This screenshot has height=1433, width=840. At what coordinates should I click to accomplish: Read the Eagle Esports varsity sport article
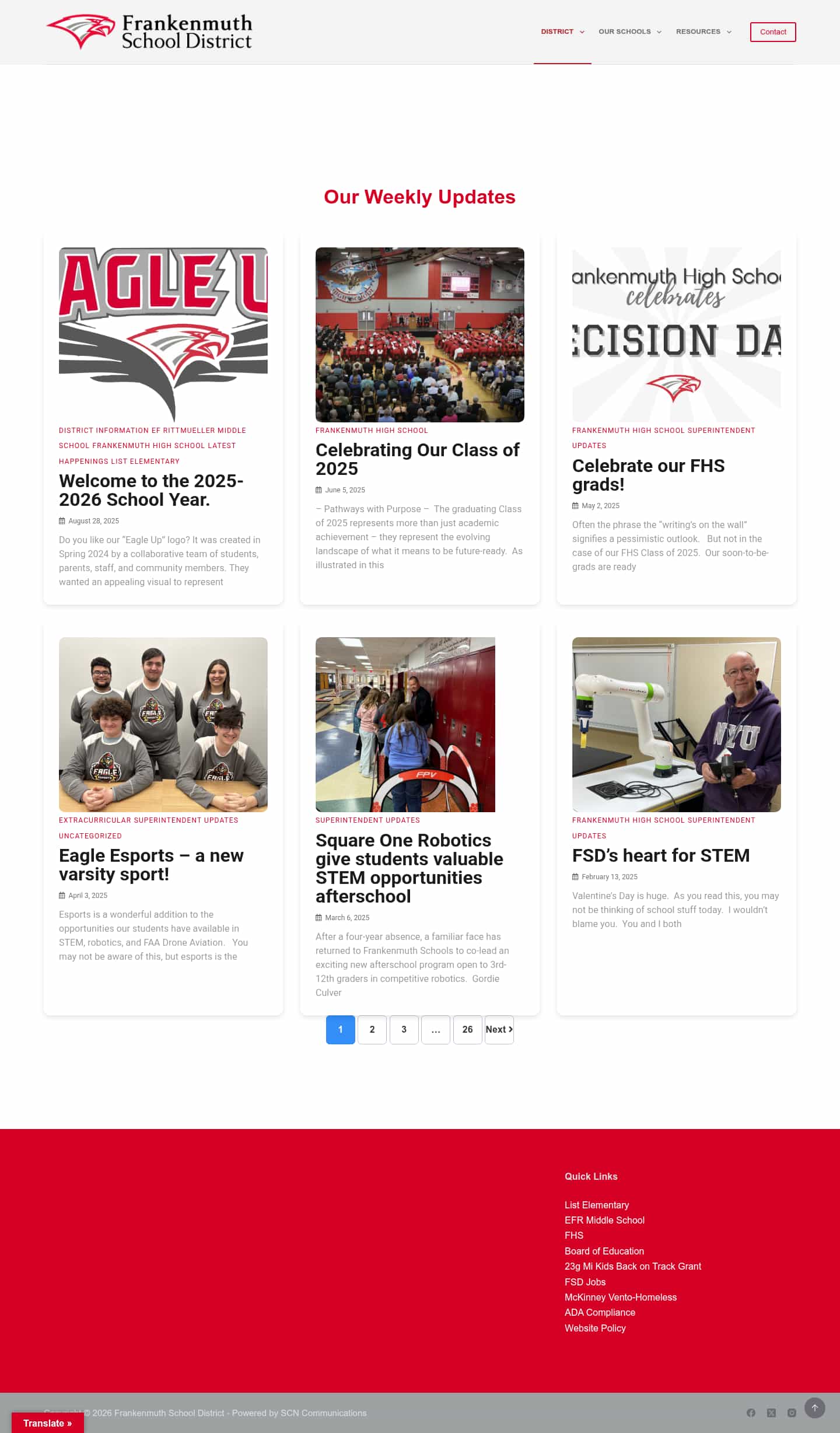[x=151, y=865]
